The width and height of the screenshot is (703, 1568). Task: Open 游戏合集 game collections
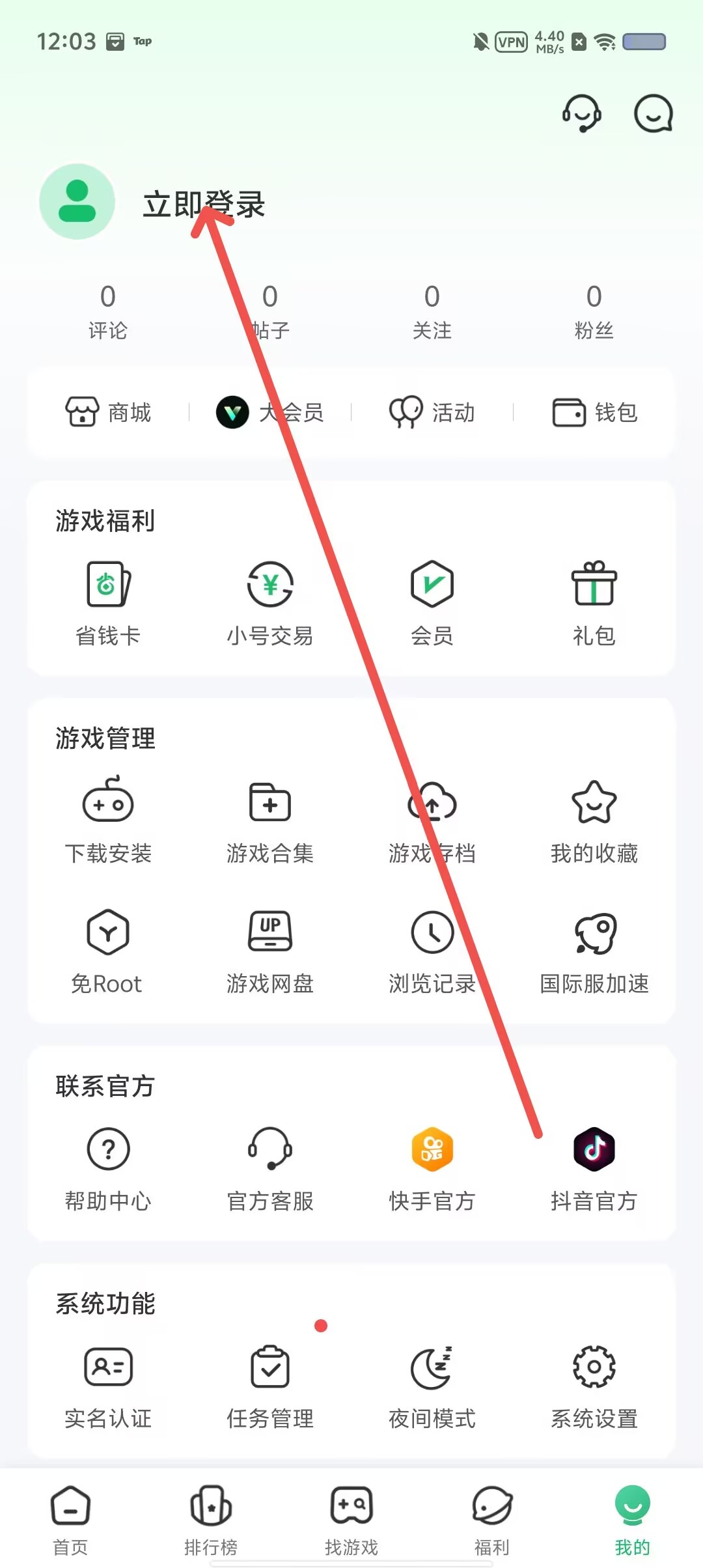click(x=270, y=820)
